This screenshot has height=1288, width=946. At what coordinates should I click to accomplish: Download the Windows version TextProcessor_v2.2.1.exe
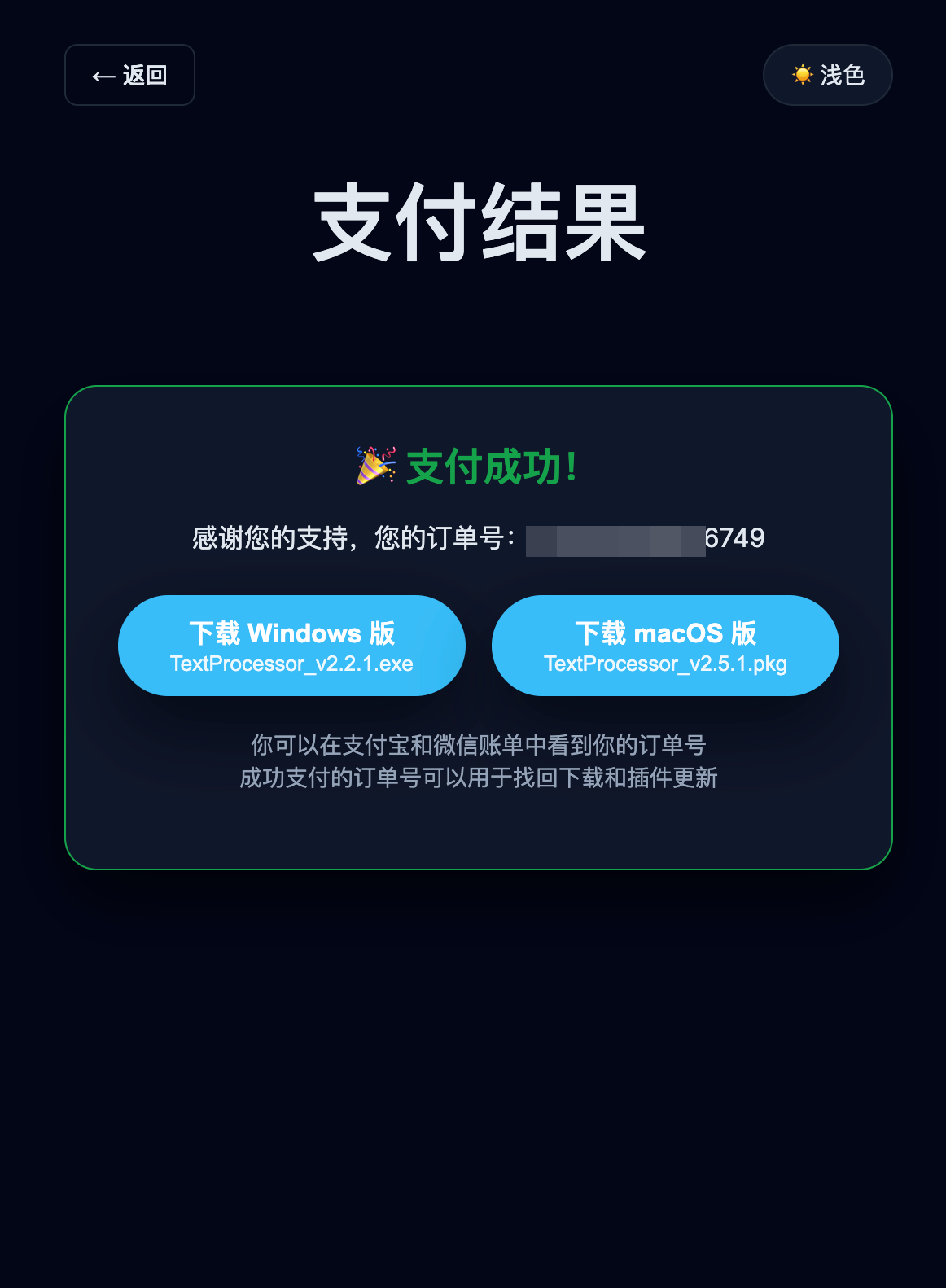tap(291, 646)
